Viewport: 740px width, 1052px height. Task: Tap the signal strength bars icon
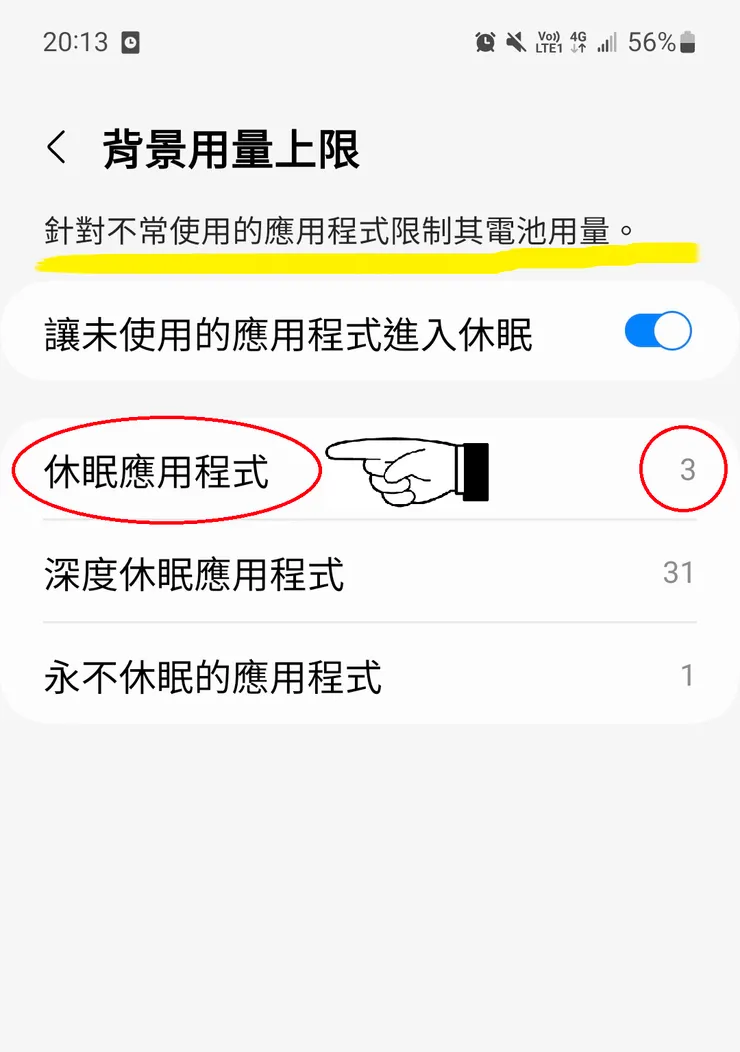pos(606,42)
